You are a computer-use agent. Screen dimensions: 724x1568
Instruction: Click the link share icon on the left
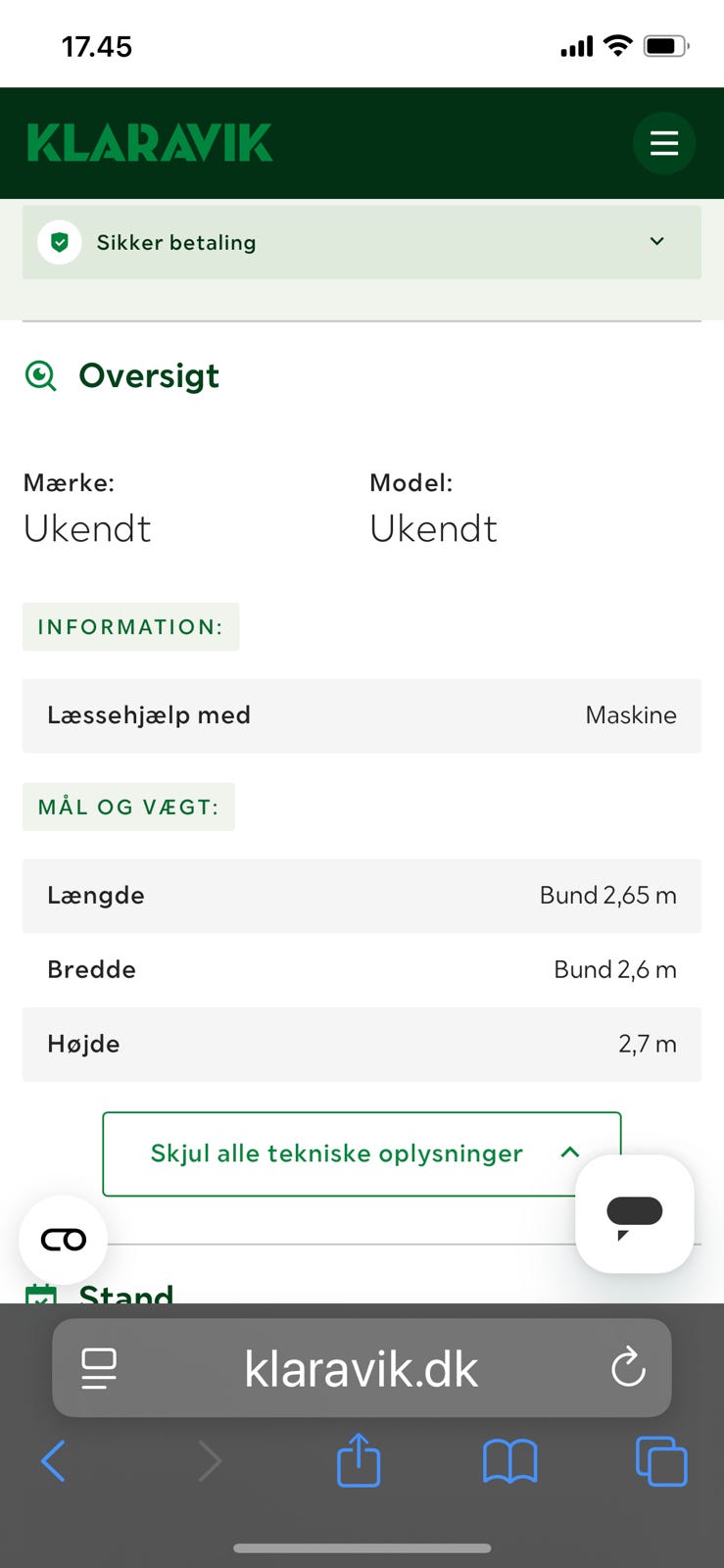63,1239
